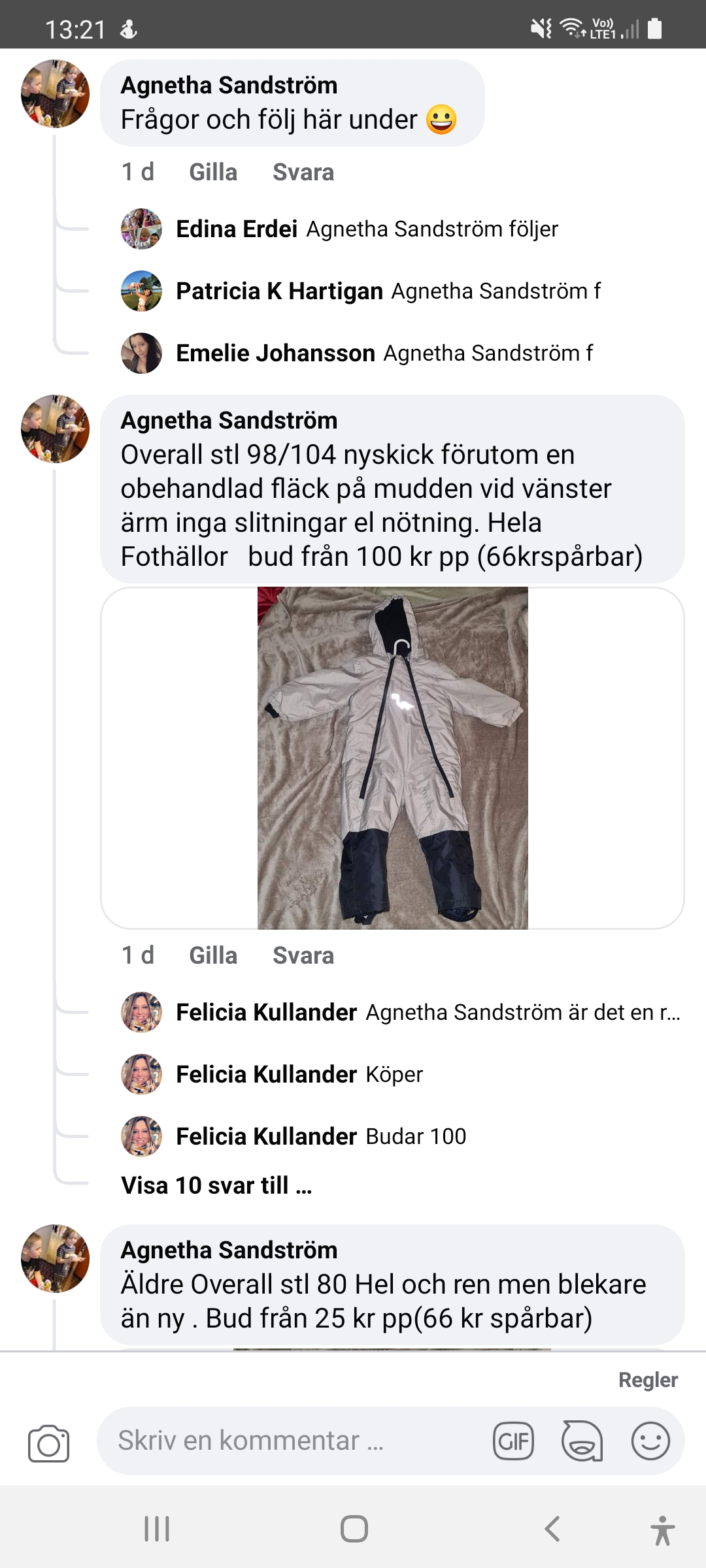Expand 'Visa 10 svar till' replies
The width and height of the screenshot is (706, 1568).
click(216, 1185)
